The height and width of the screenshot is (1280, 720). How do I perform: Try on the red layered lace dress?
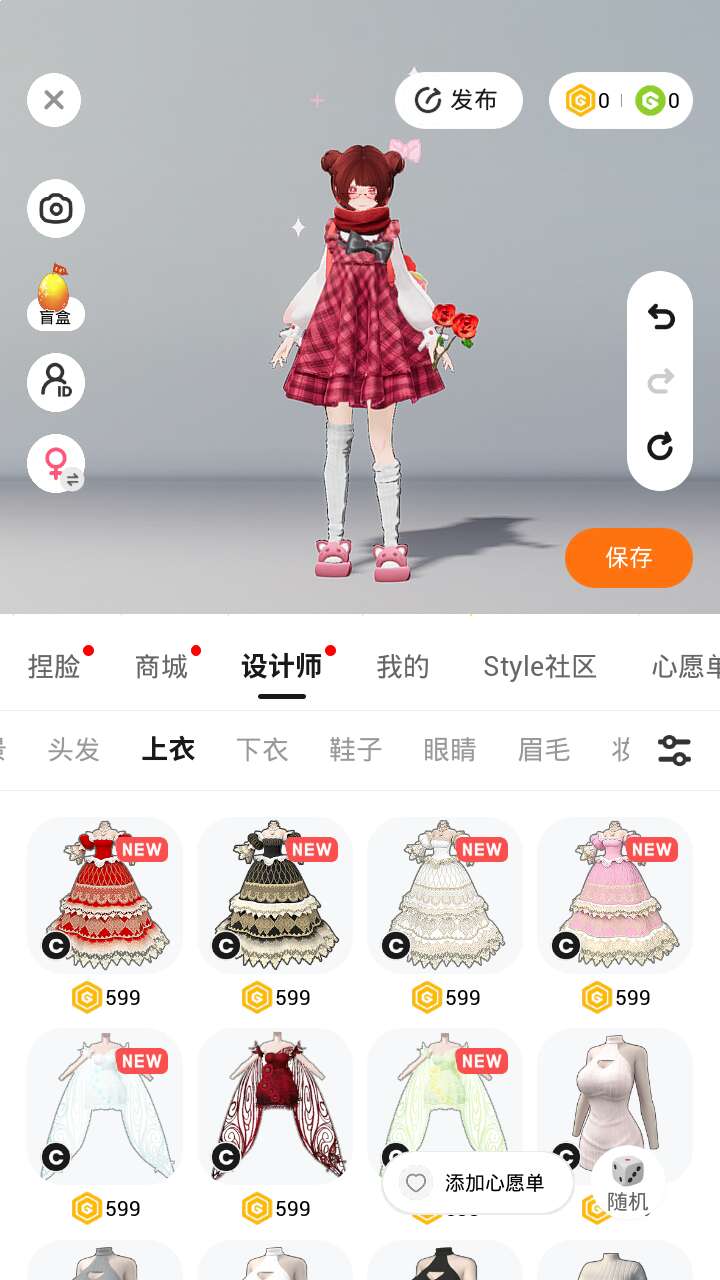pos(105,895)
